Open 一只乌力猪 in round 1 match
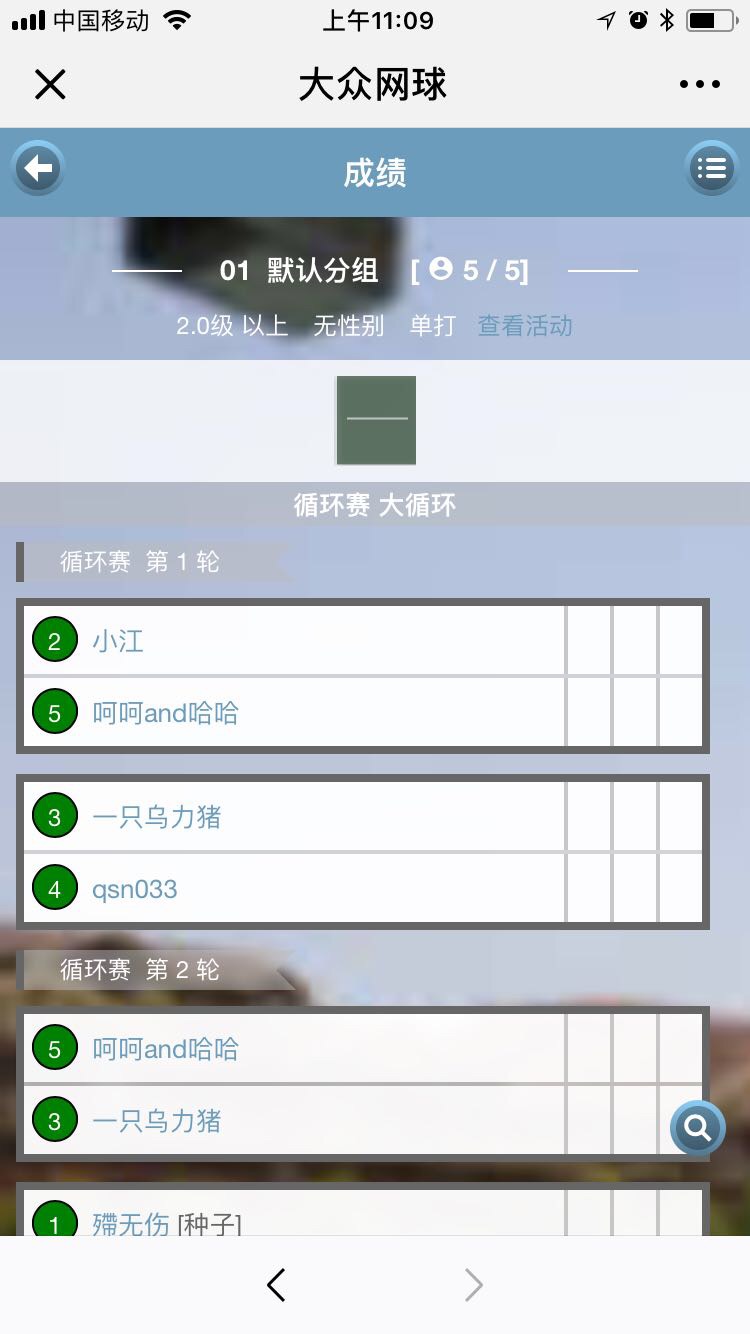 (157, 817)
